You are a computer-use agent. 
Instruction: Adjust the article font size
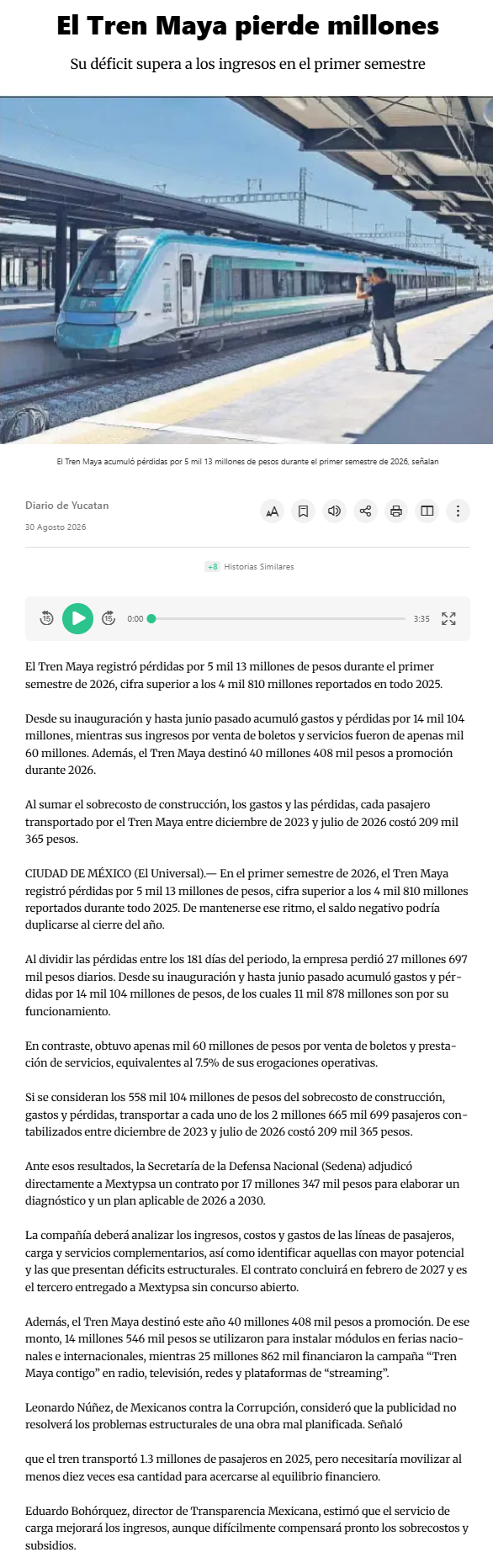pyautogui.click(x=273, y=511)
